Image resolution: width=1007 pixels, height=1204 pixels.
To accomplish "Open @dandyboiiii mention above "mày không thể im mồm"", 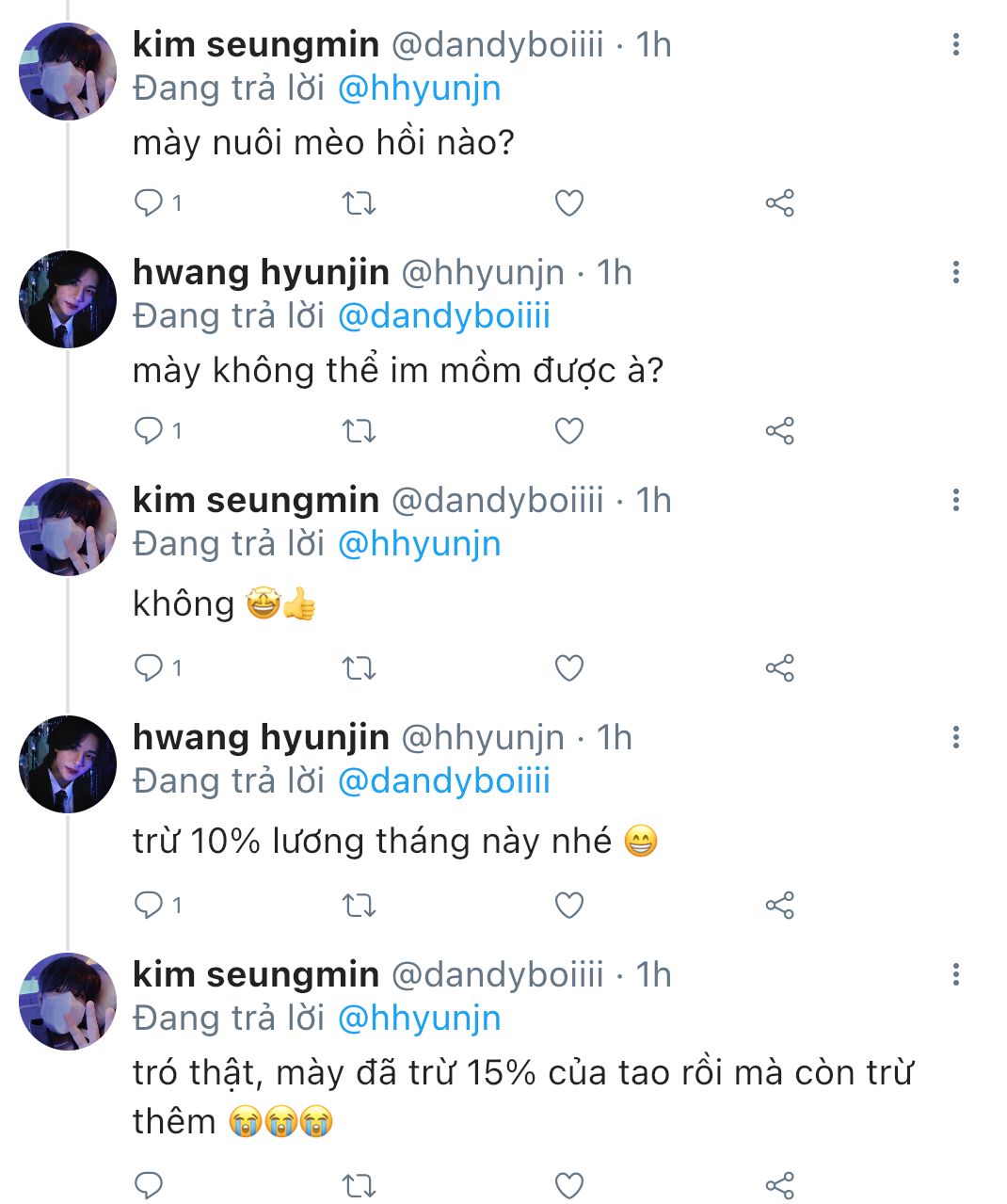I will pyautogui.click(x=443, y=316).
